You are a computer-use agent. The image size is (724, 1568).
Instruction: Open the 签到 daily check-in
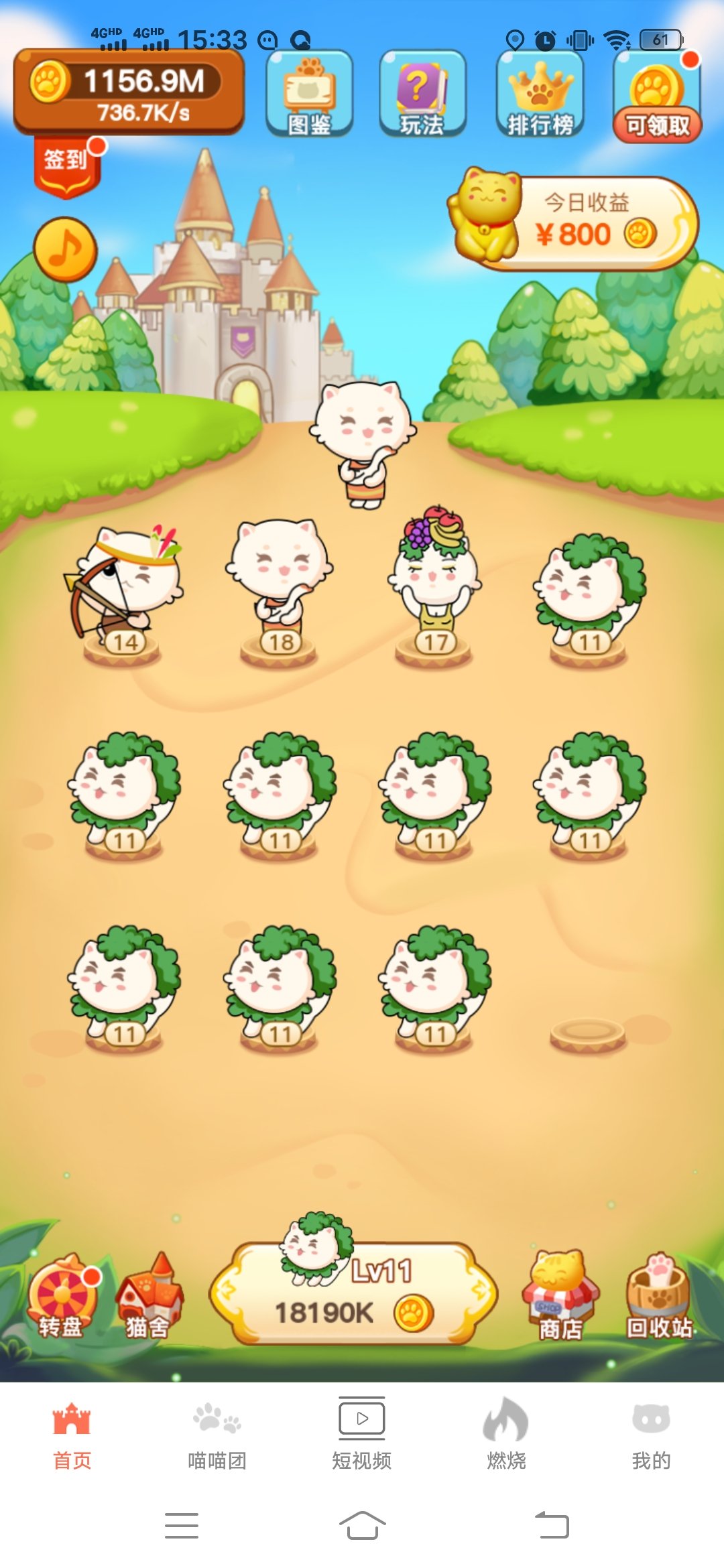(66, 165)
